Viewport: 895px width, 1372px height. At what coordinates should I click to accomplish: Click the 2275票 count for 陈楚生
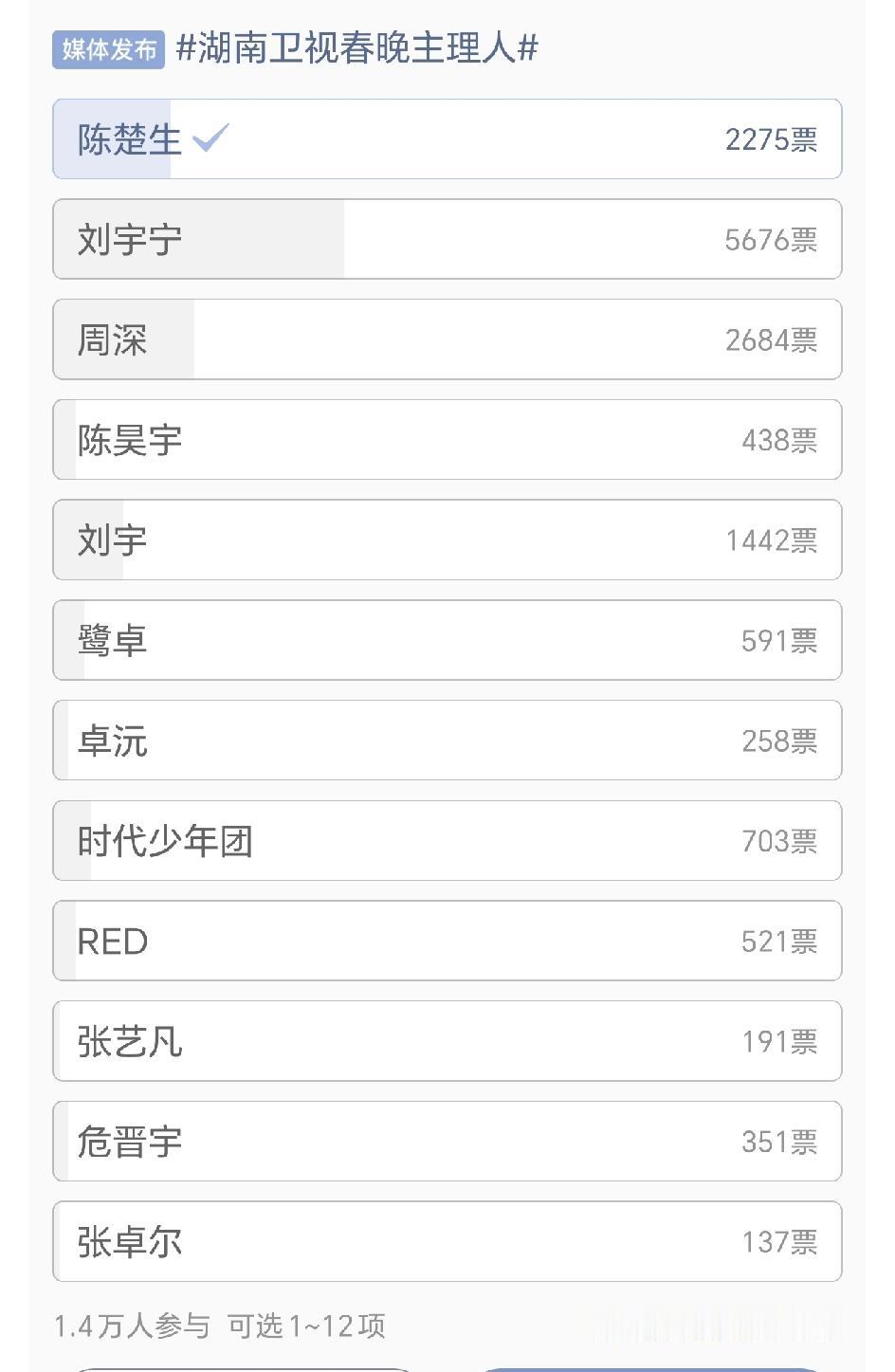772,138
